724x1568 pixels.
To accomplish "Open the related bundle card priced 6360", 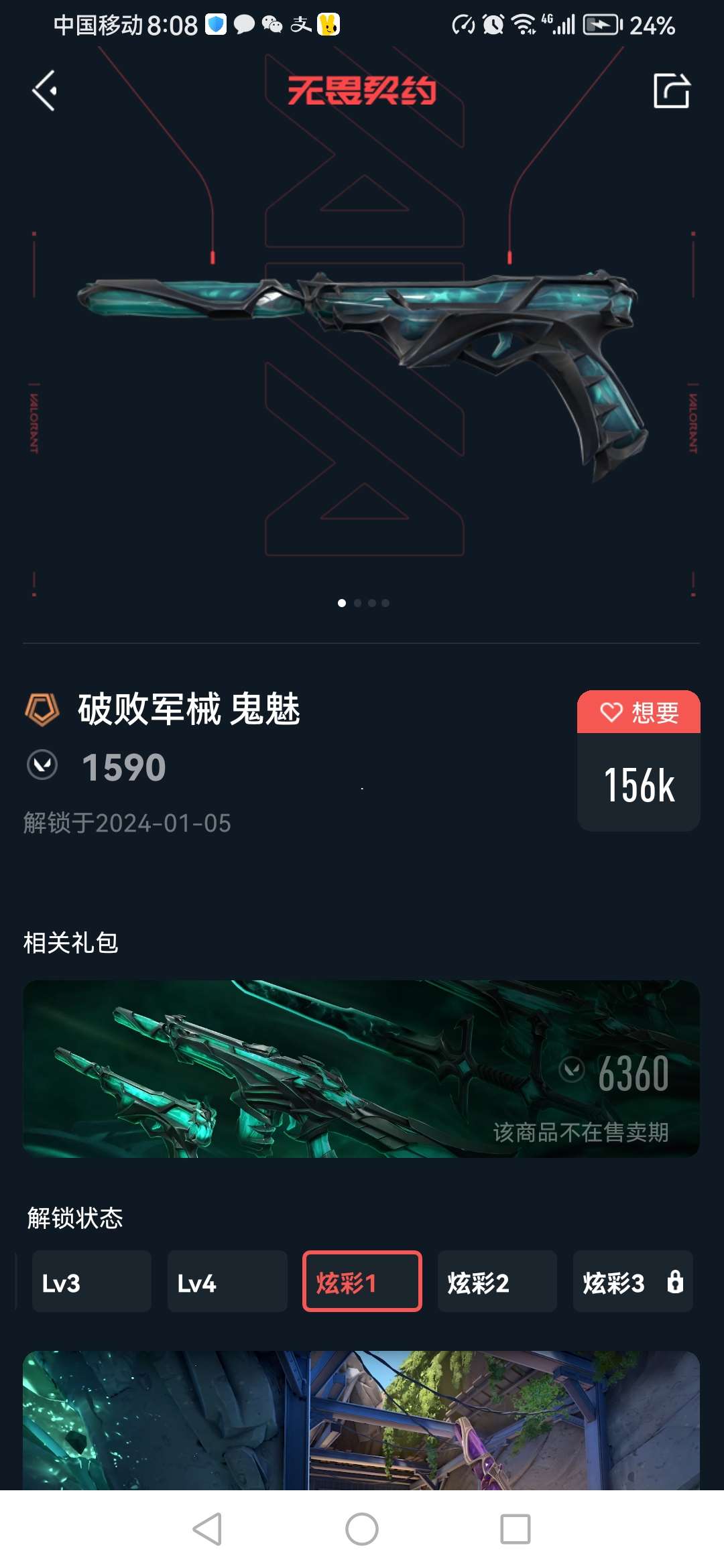I will [x=361, y=1068].
